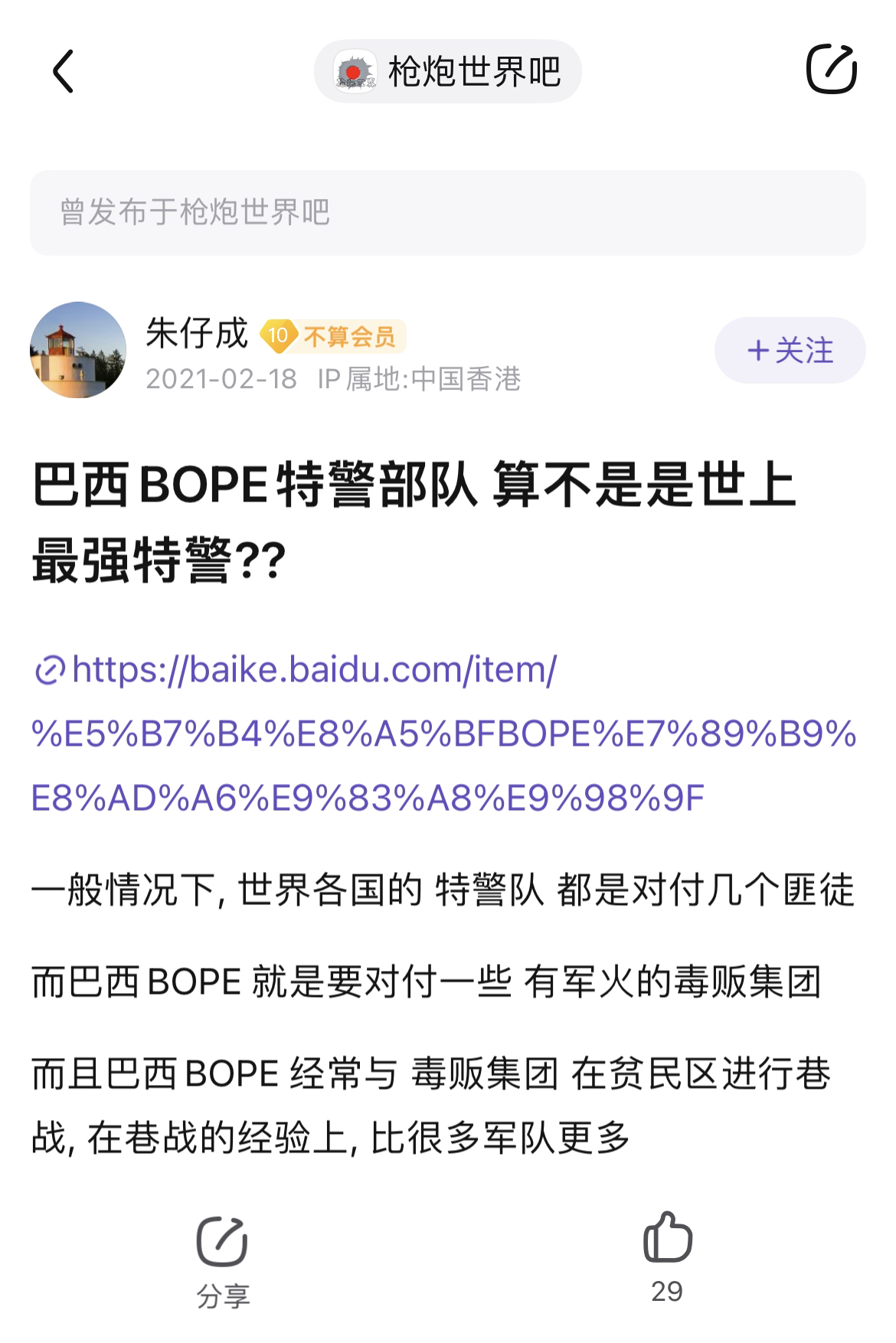This screenshot has width=896, height=1343.
Task: Tap the top-right share icon
Action: (x=831, y=70)
